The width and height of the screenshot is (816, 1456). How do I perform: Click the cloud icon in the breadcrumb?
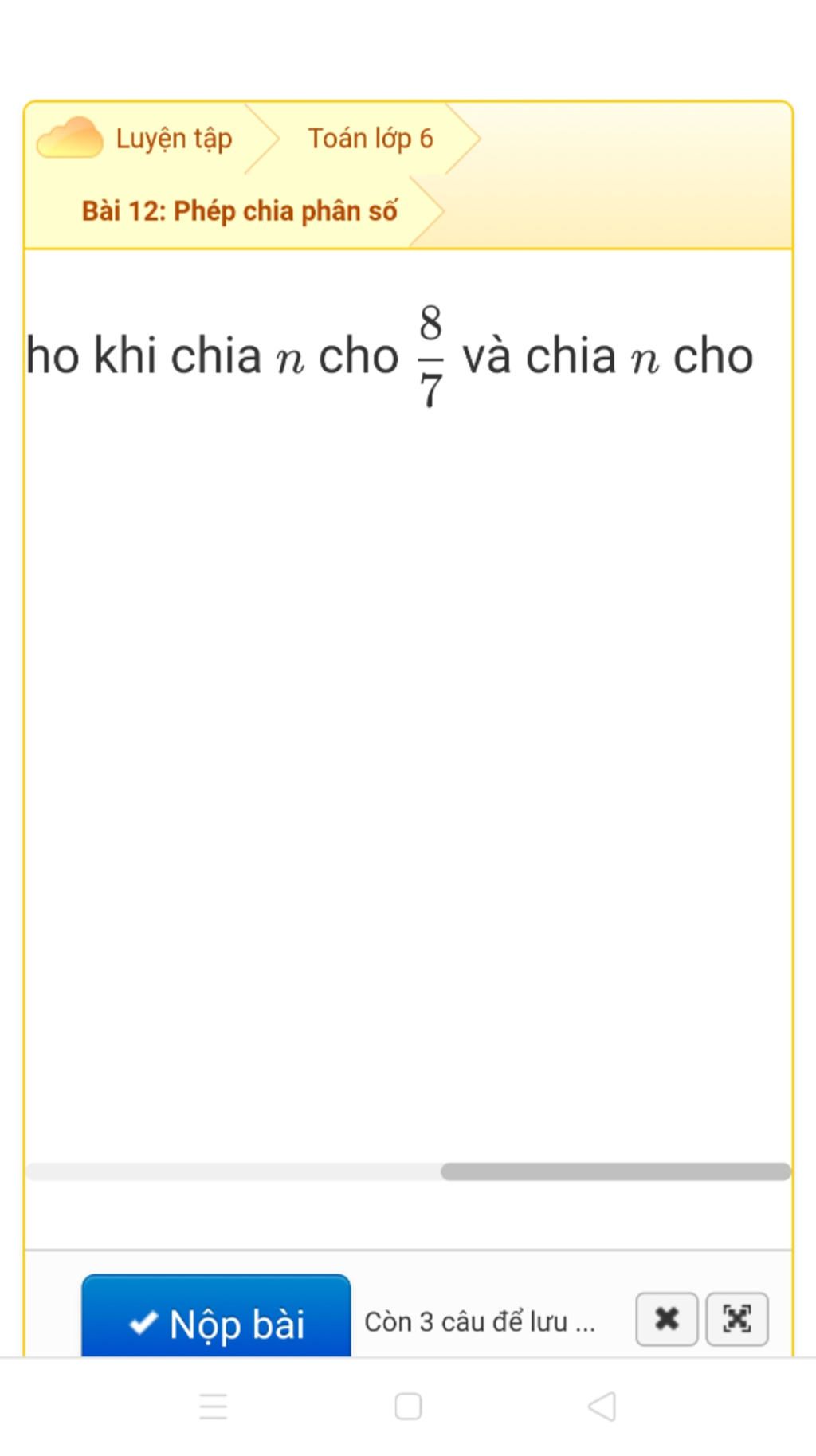pos(72,137)
